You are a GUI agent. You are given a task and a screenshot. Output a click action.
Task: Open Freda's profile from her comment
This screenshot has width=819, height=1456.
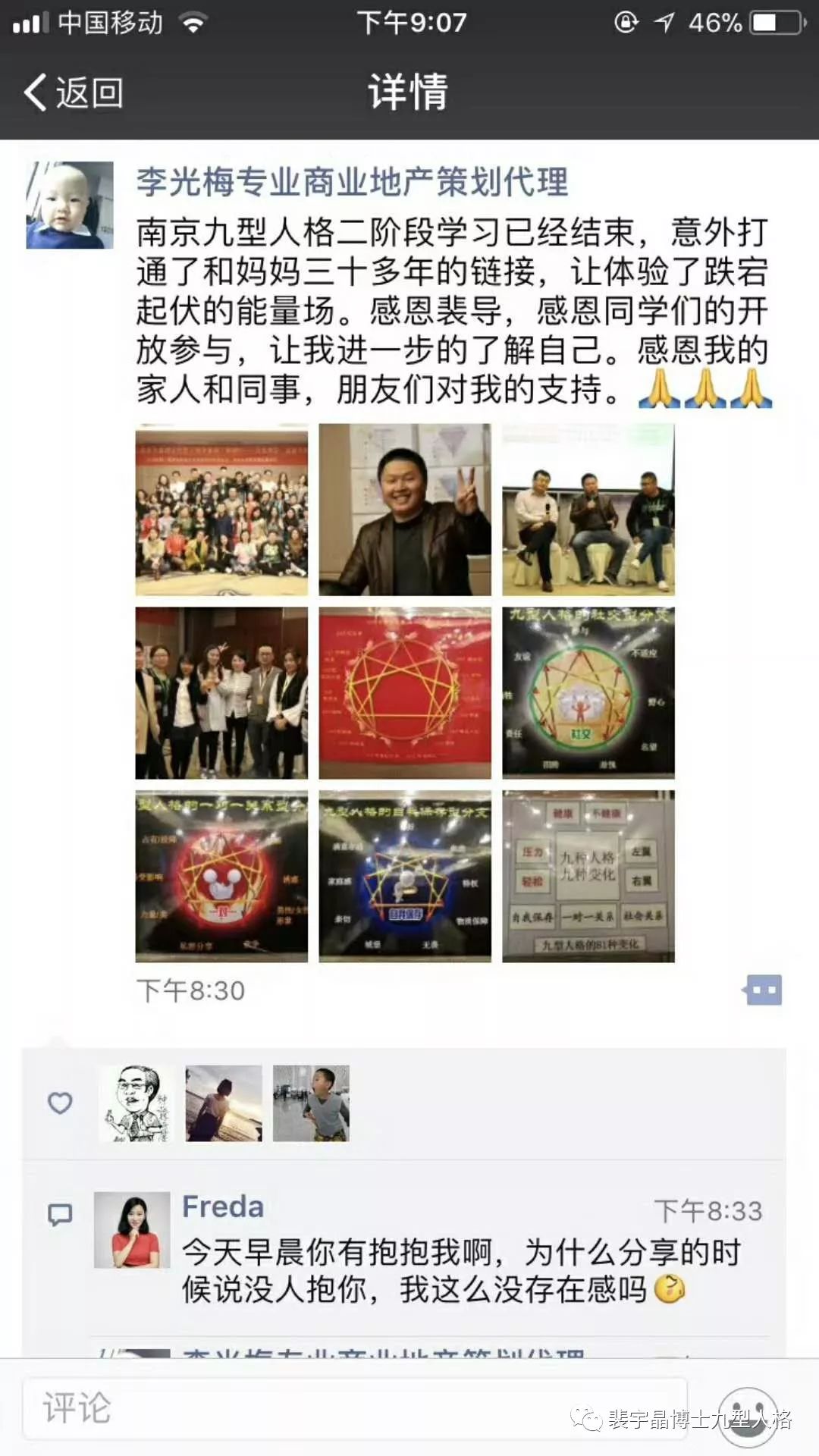pos(132,1230)
